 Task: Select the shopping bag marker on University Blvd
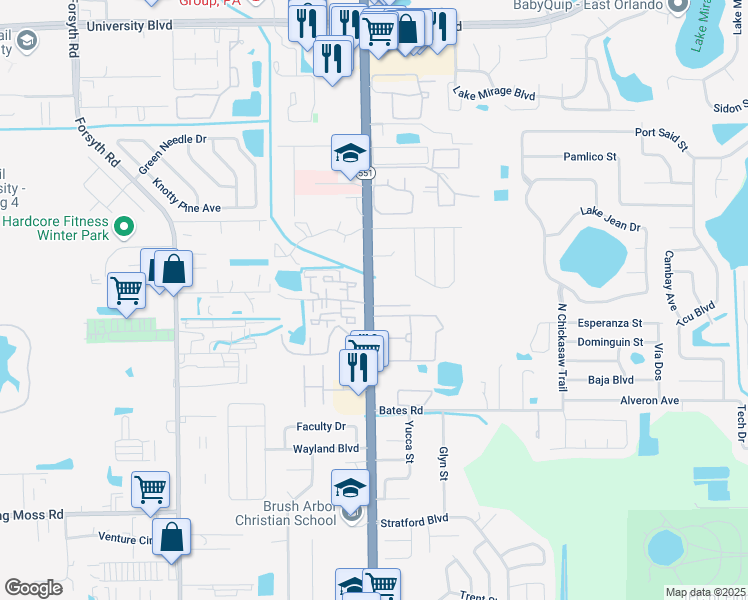coord(407,30)
